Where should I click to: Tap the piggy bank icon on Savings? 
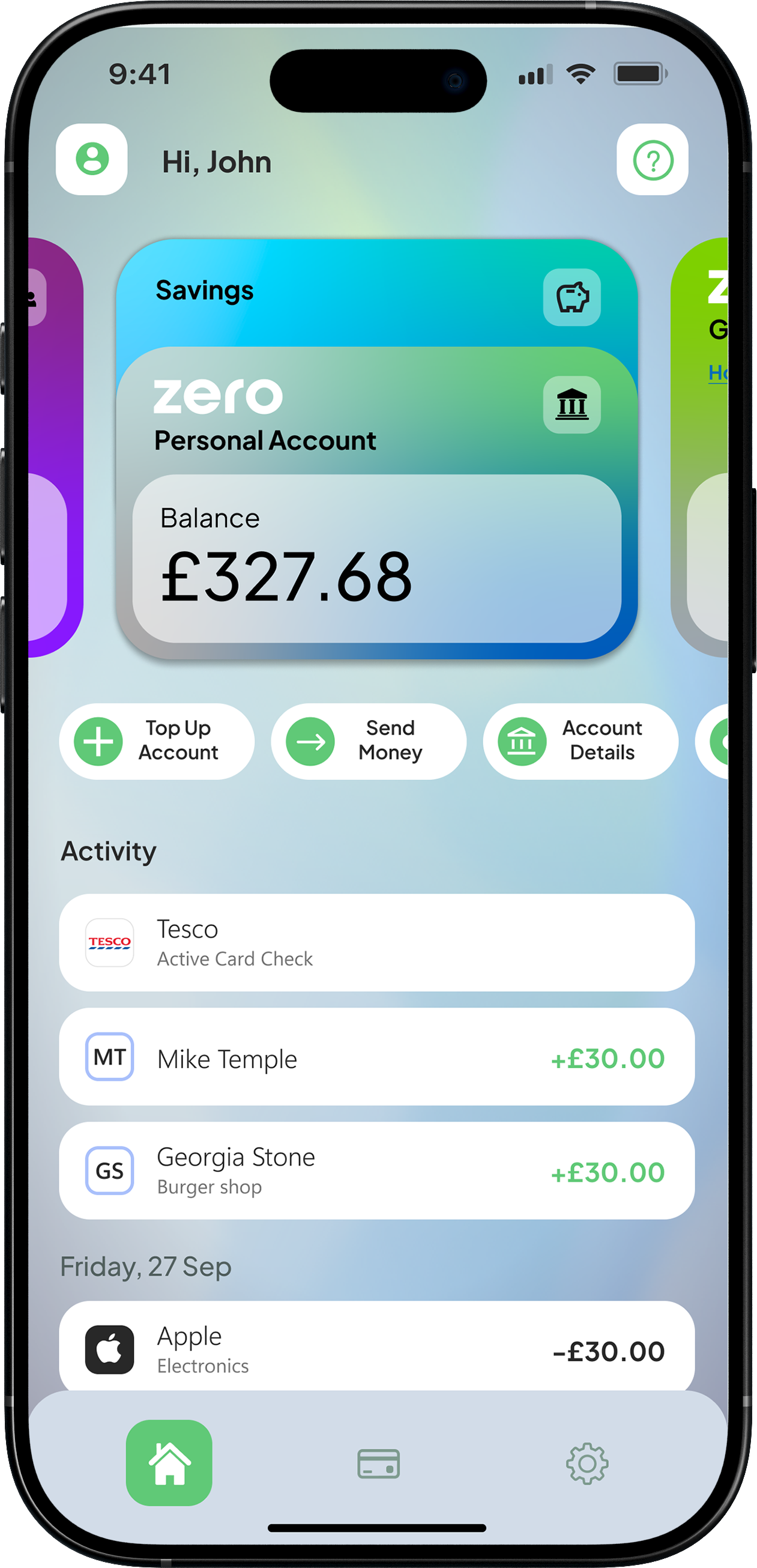(x=572, y=297)
